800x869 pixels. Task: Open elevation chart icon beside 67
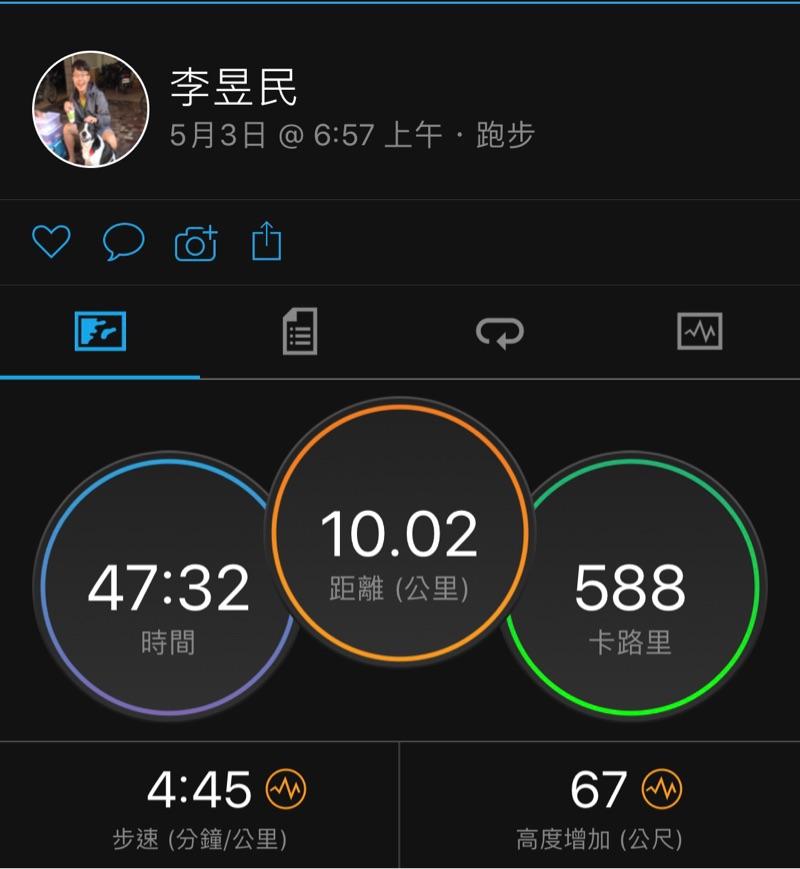(x=662, y=790)
